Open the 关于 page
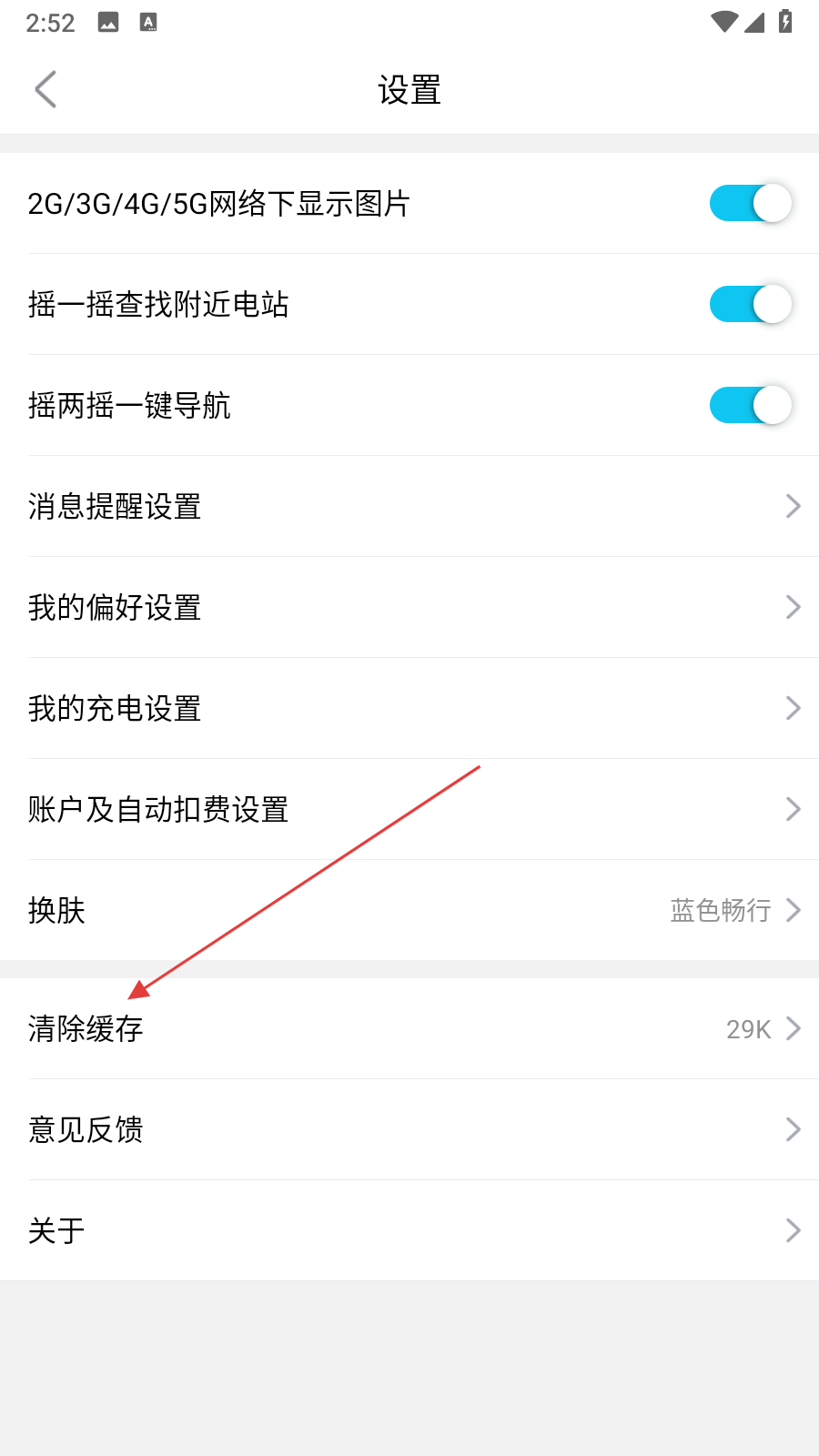 click(409, 1231)
